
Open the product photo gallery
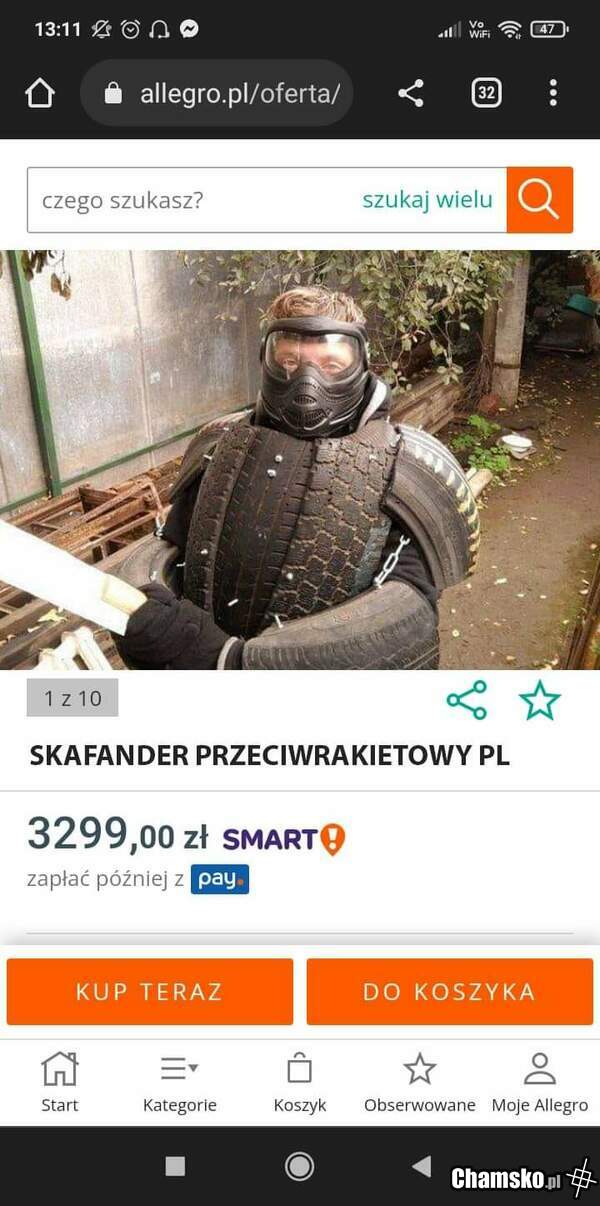tap(300, 460)
